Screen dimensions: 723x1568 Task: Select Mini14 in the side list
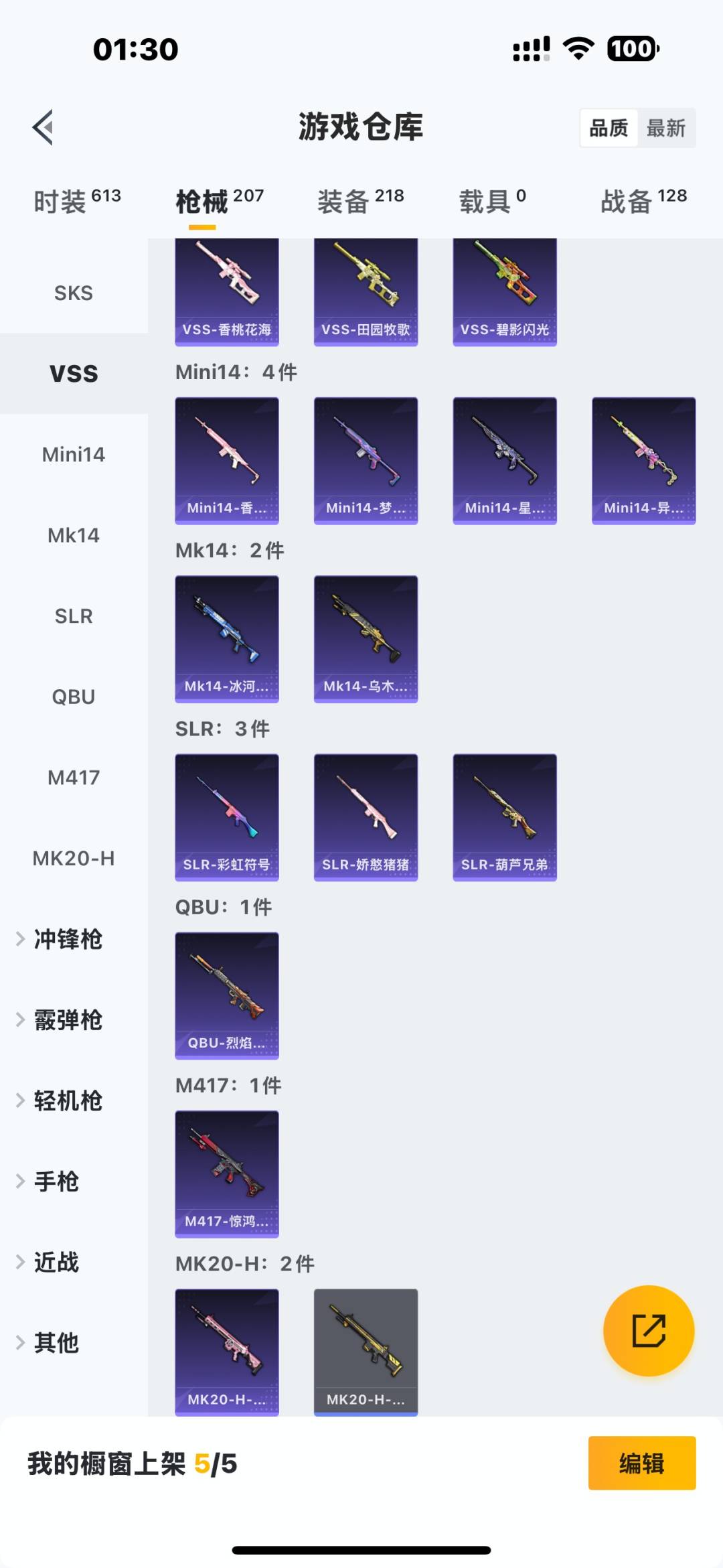tap(74, 455)
